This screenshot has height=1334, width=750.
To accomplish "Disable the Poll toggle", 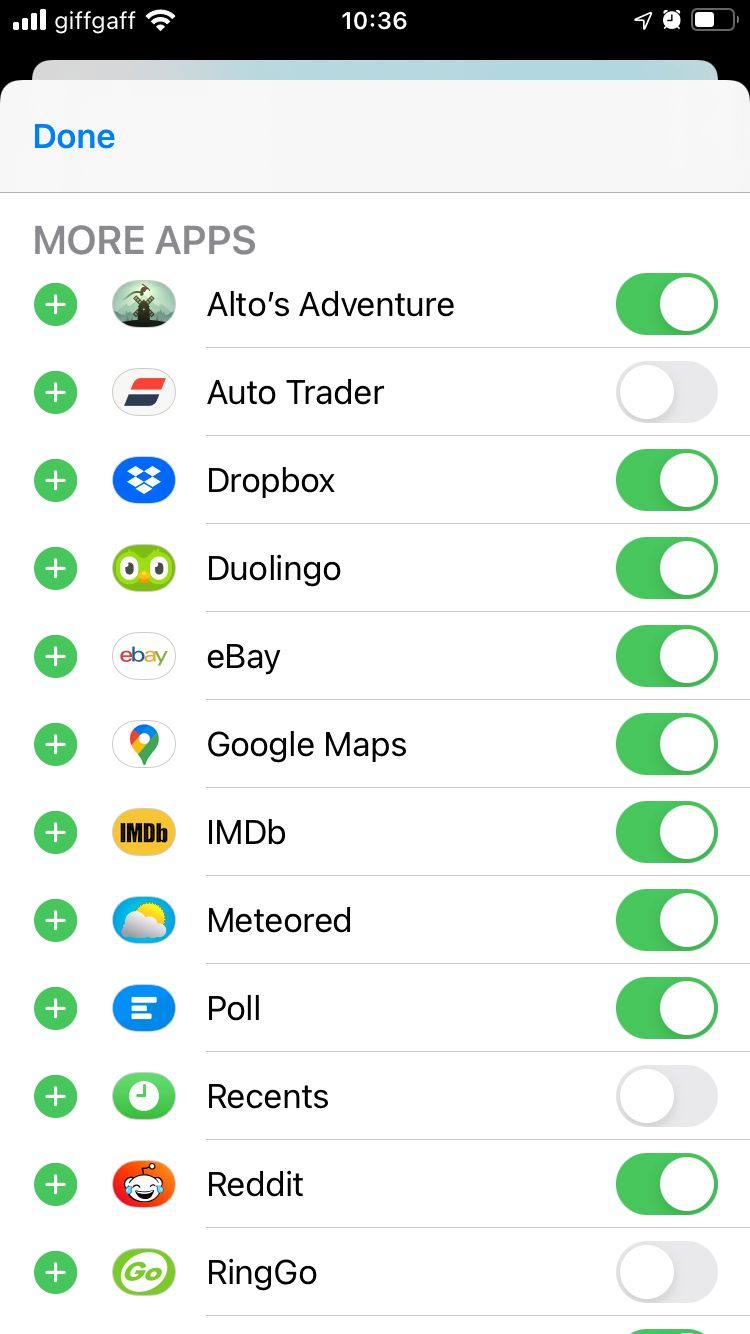I will pyautogui.click(x=666, y=1009).
